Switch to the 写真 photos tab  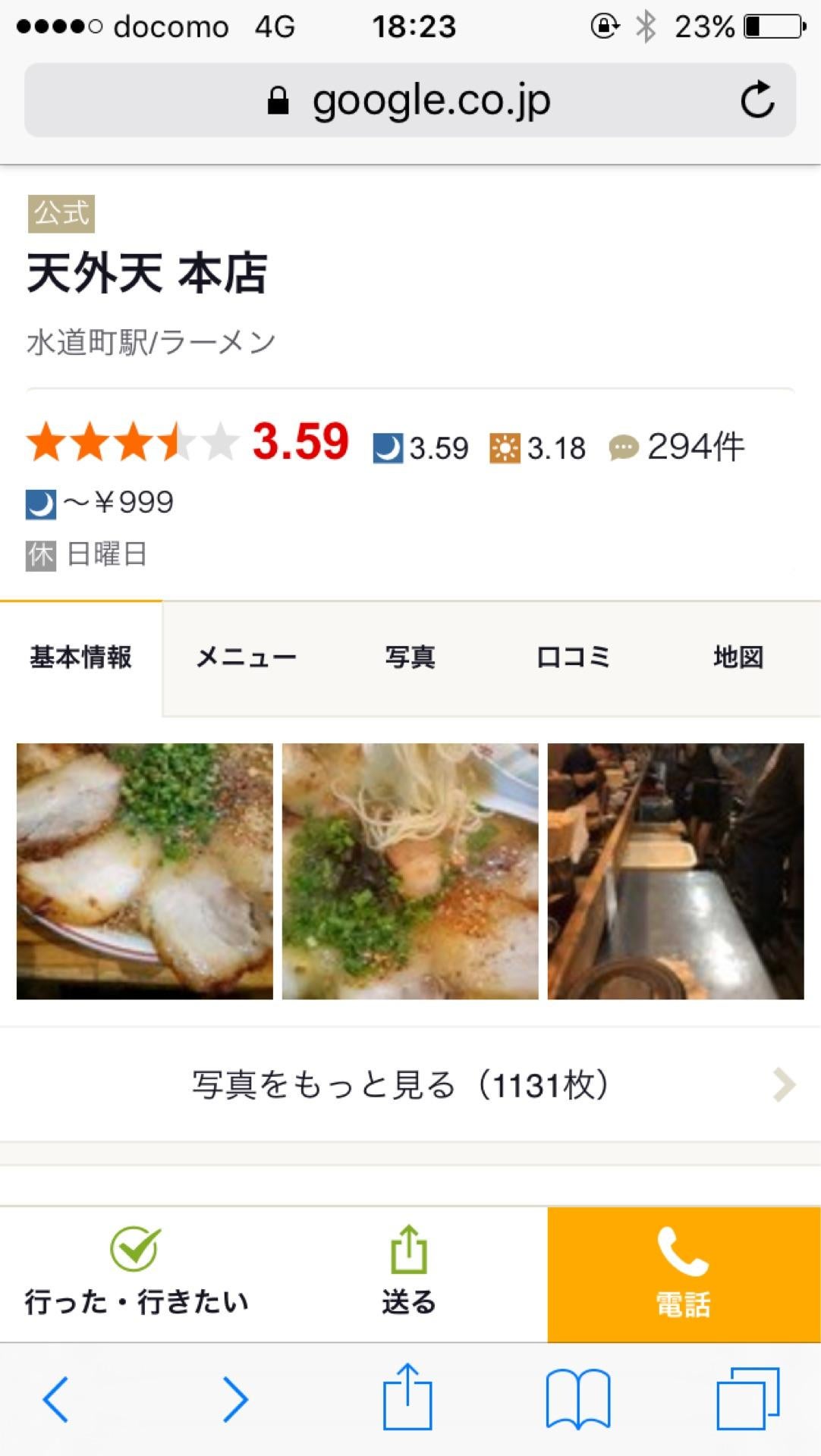pos(410,657)
